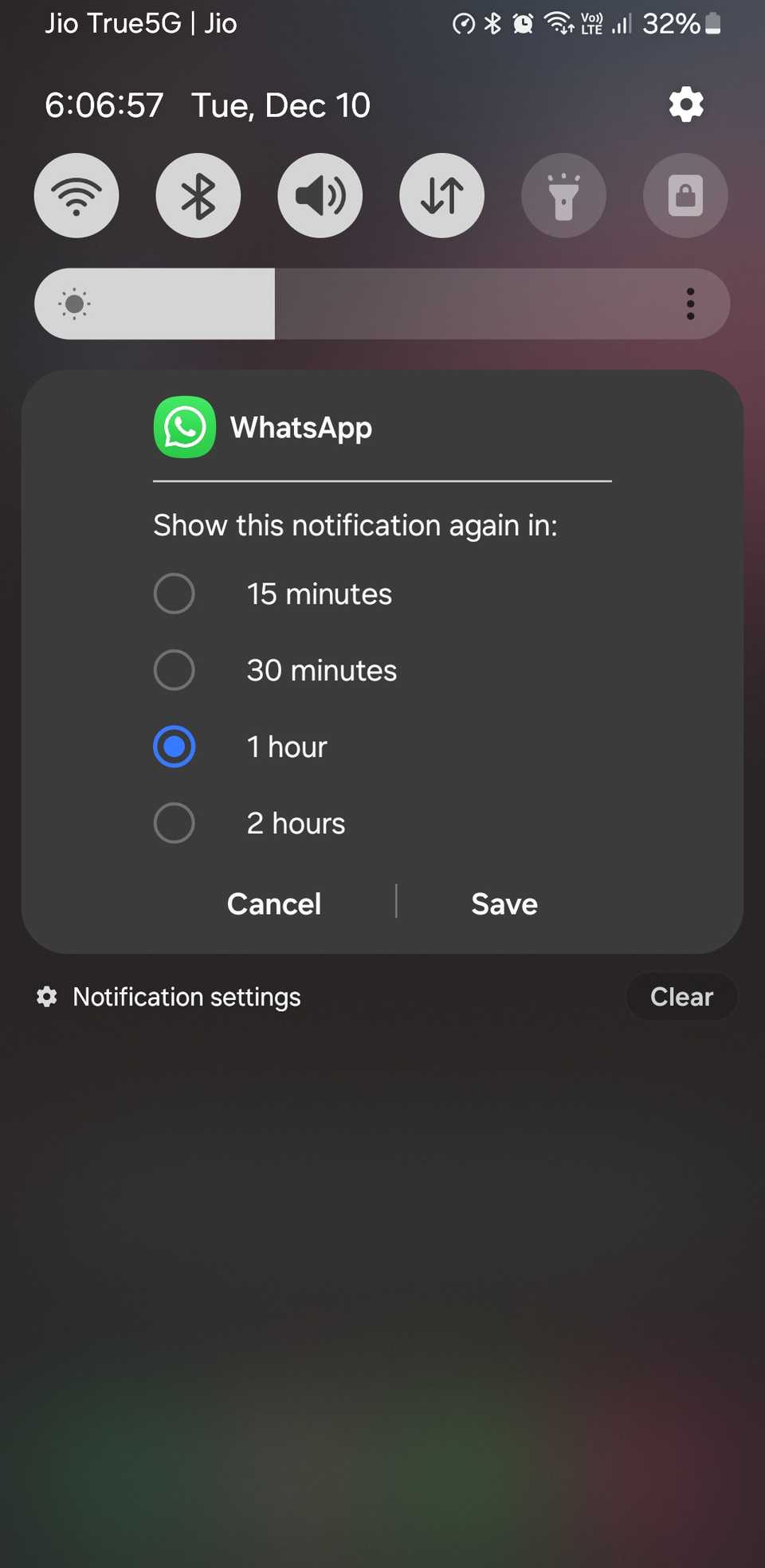765x1568 pixels.
Task: Turn on the flashlight
Action: (x=564, y=195)
